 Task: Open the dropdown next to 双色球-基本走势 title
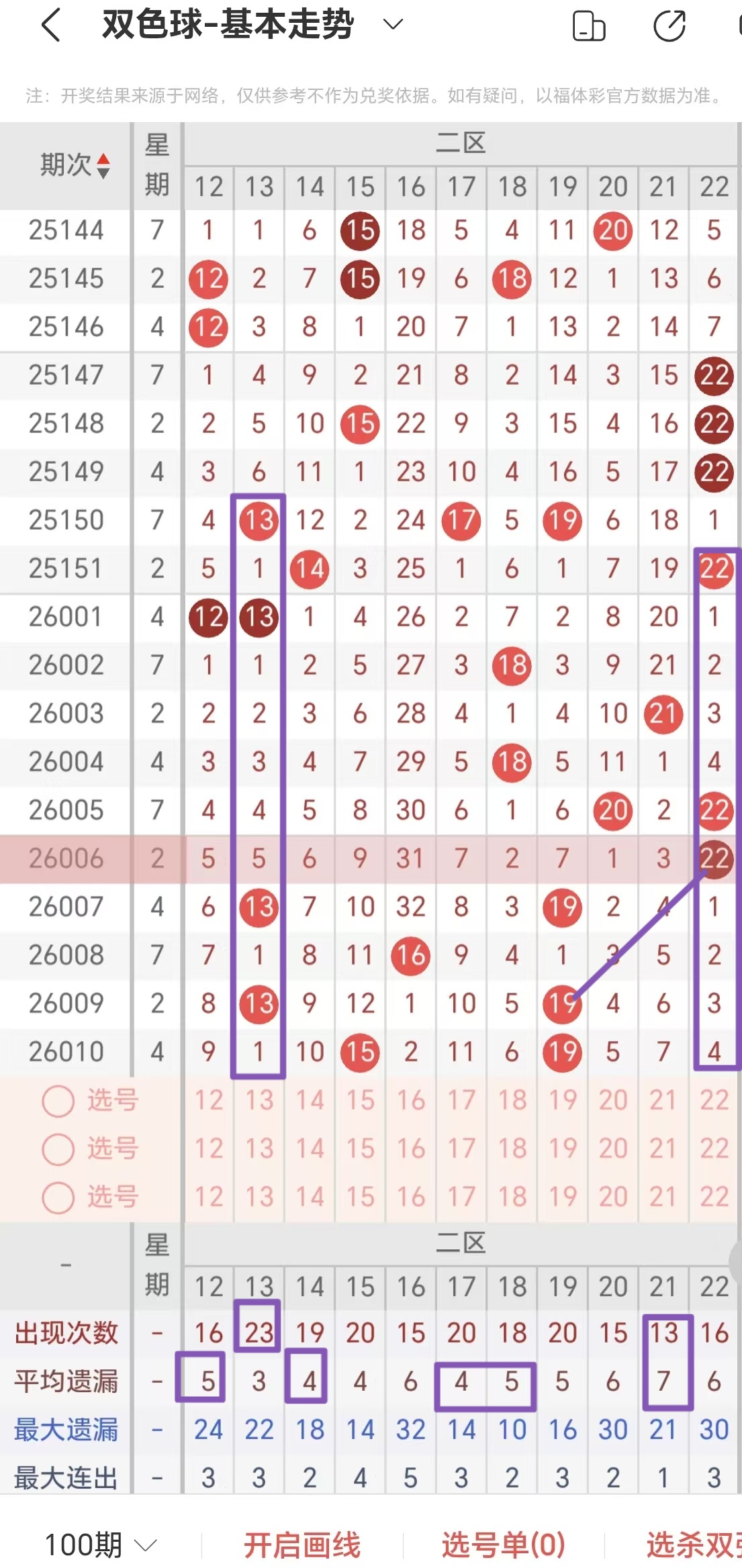pos(393,24)
